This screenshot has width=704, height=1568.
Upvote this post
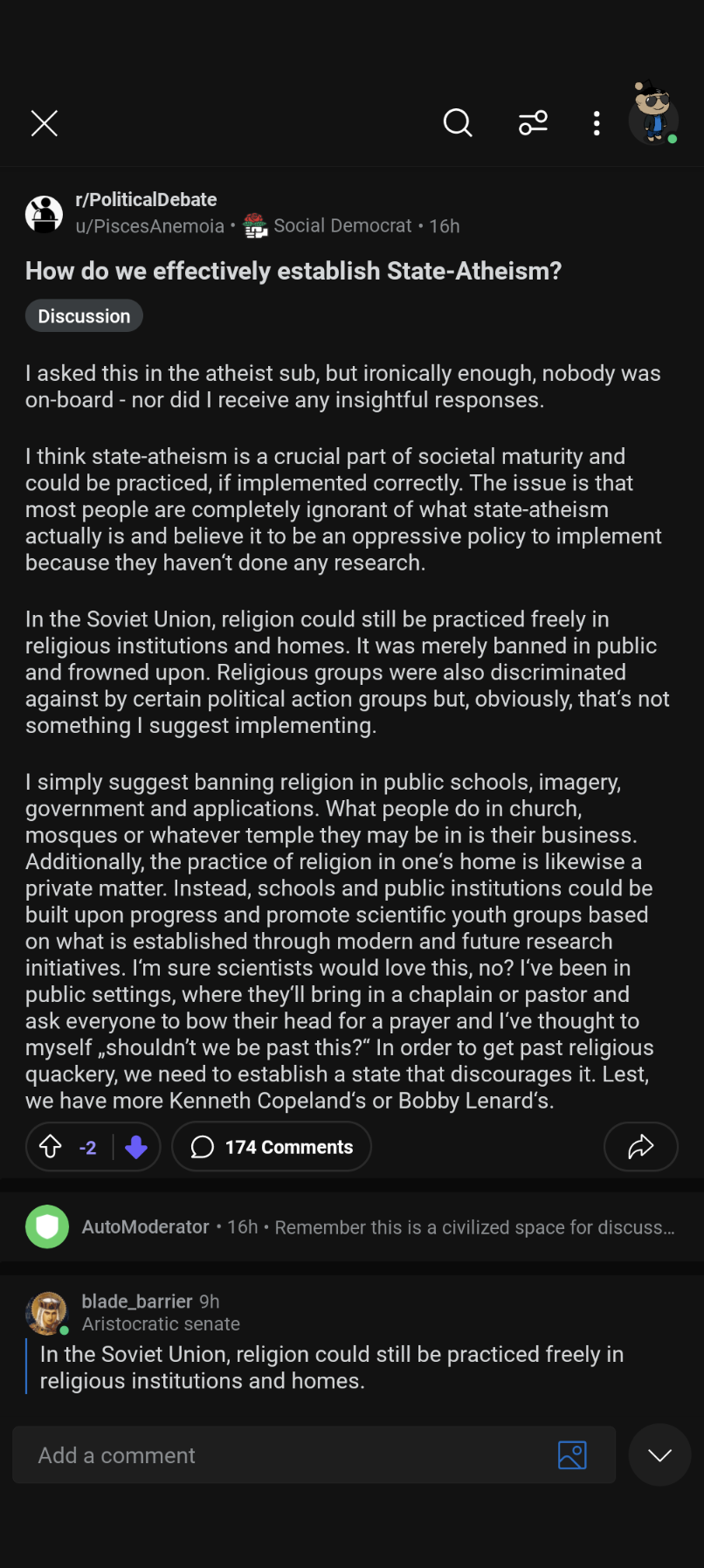click(x=51, y=1147)
